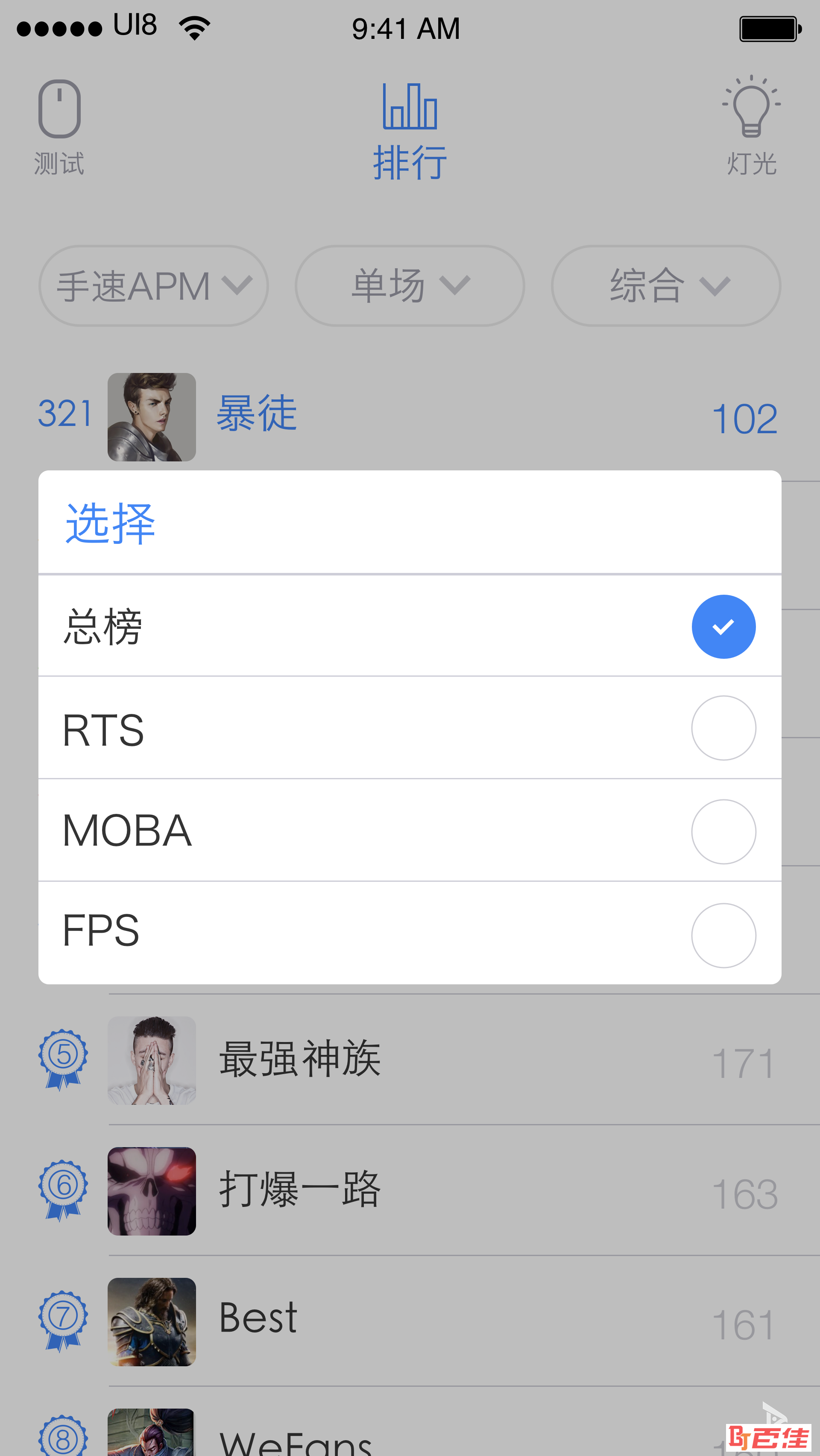Open the 打爆一路 player row
This screenshot has height=1456, width=820.
(x=410, y=1191)
